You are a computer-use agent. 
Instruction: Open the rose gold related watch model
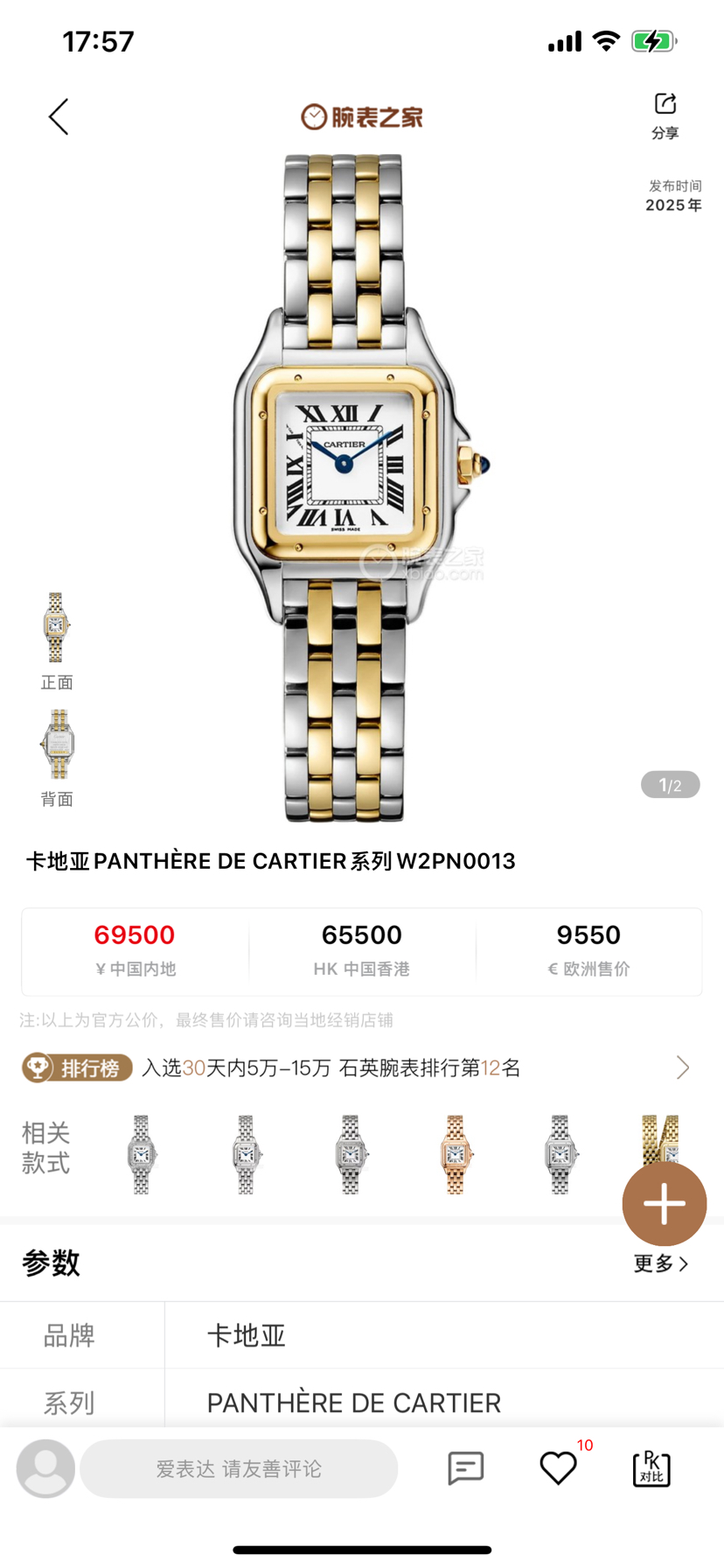pos(455,1154)
